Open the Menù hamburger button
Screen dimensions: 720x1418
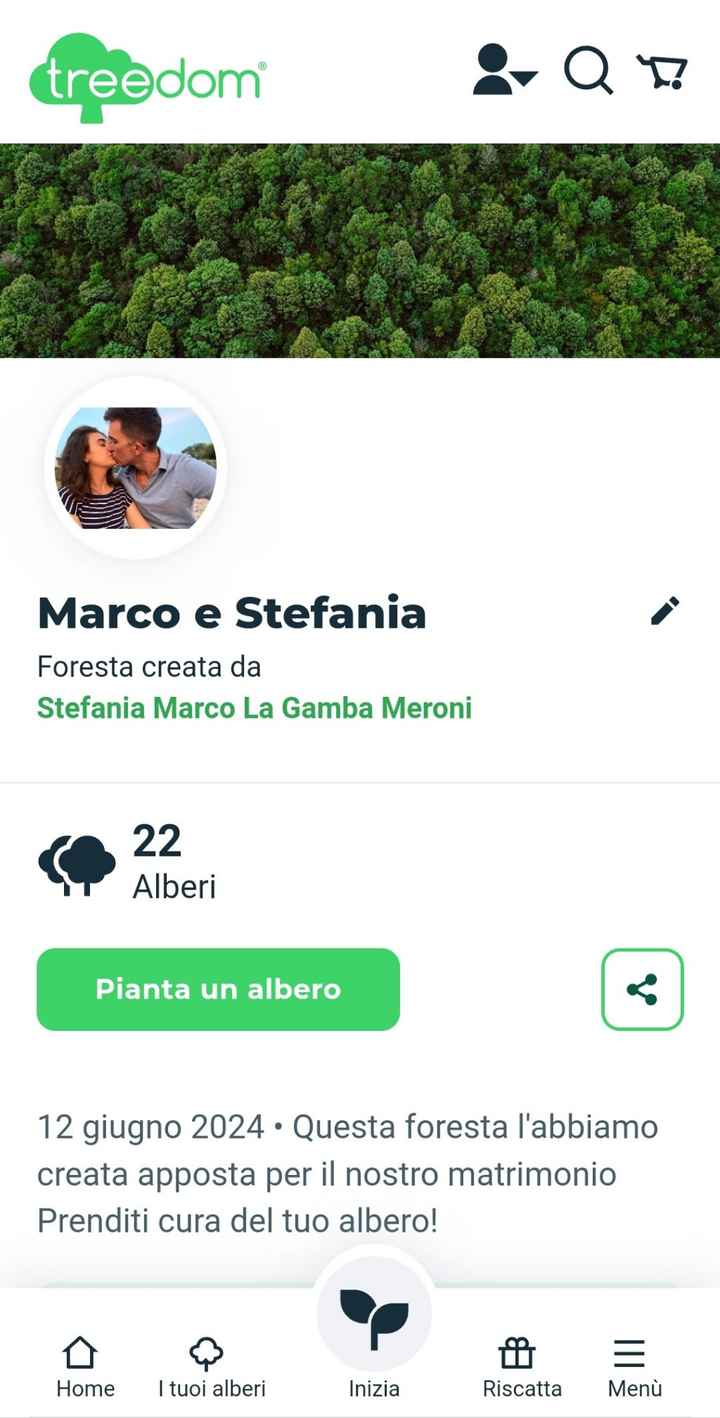[x=631, y=1354]
